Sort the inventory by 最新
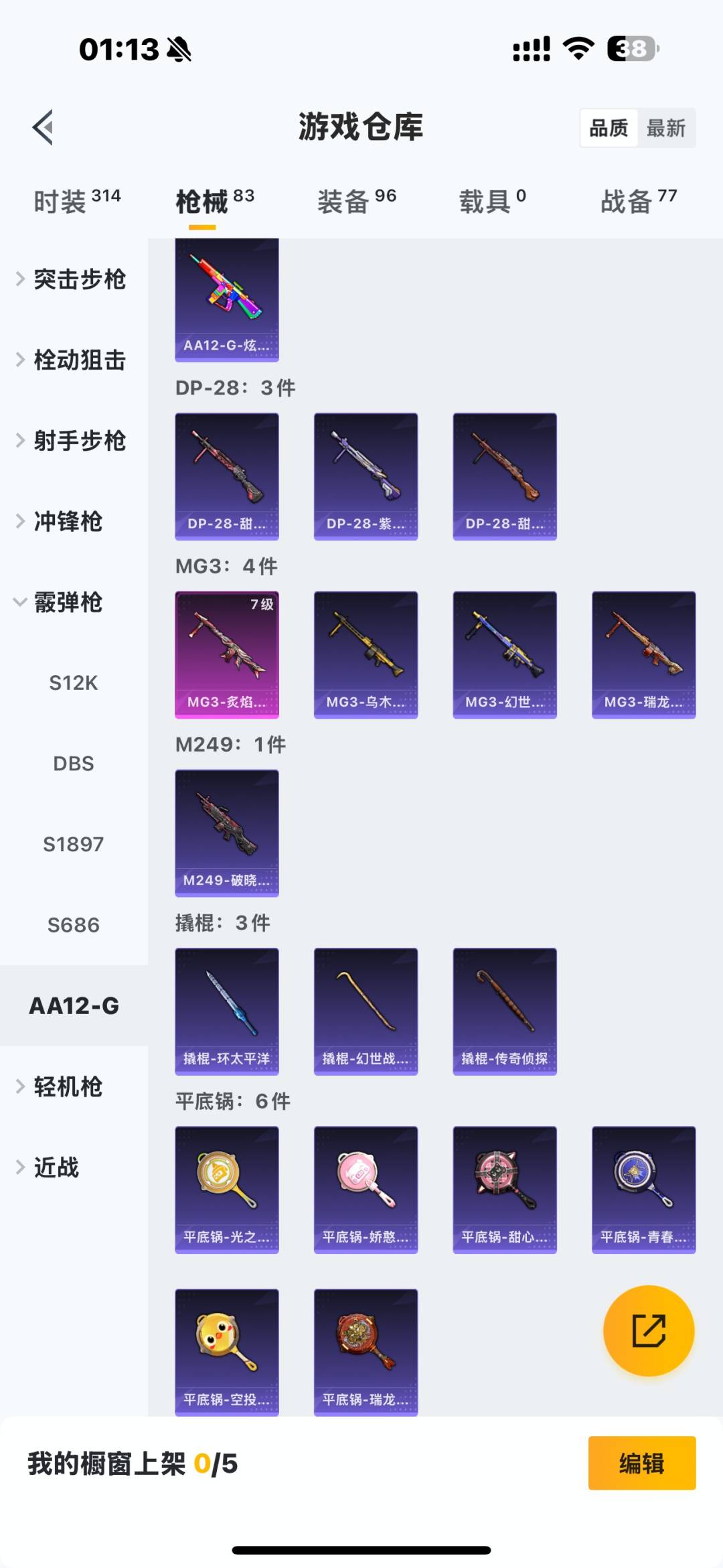The image size is (723, 1568). click(665, 128)
